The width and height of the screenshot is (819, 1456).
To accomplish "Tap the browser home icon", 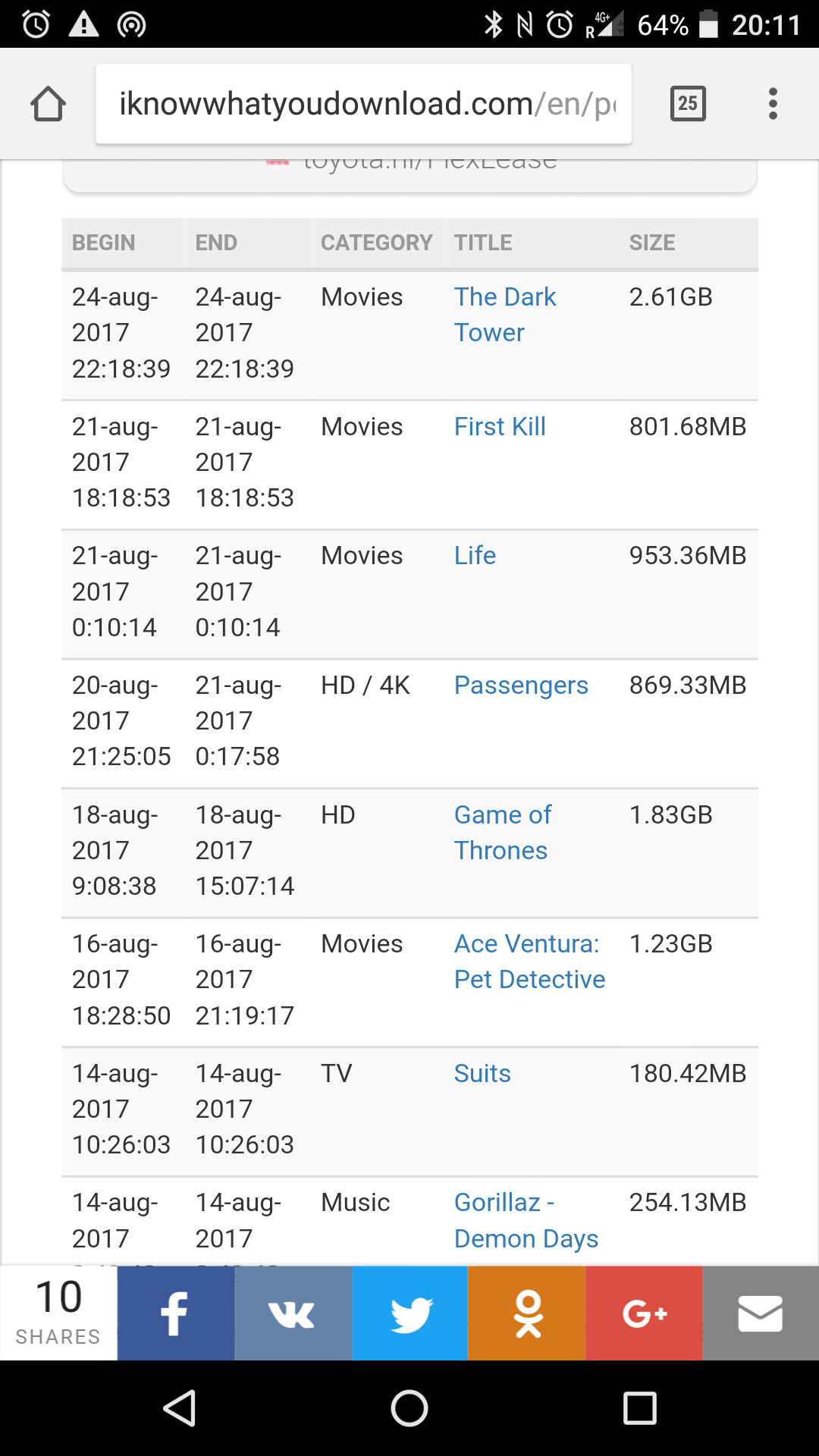I will point(48,104).
